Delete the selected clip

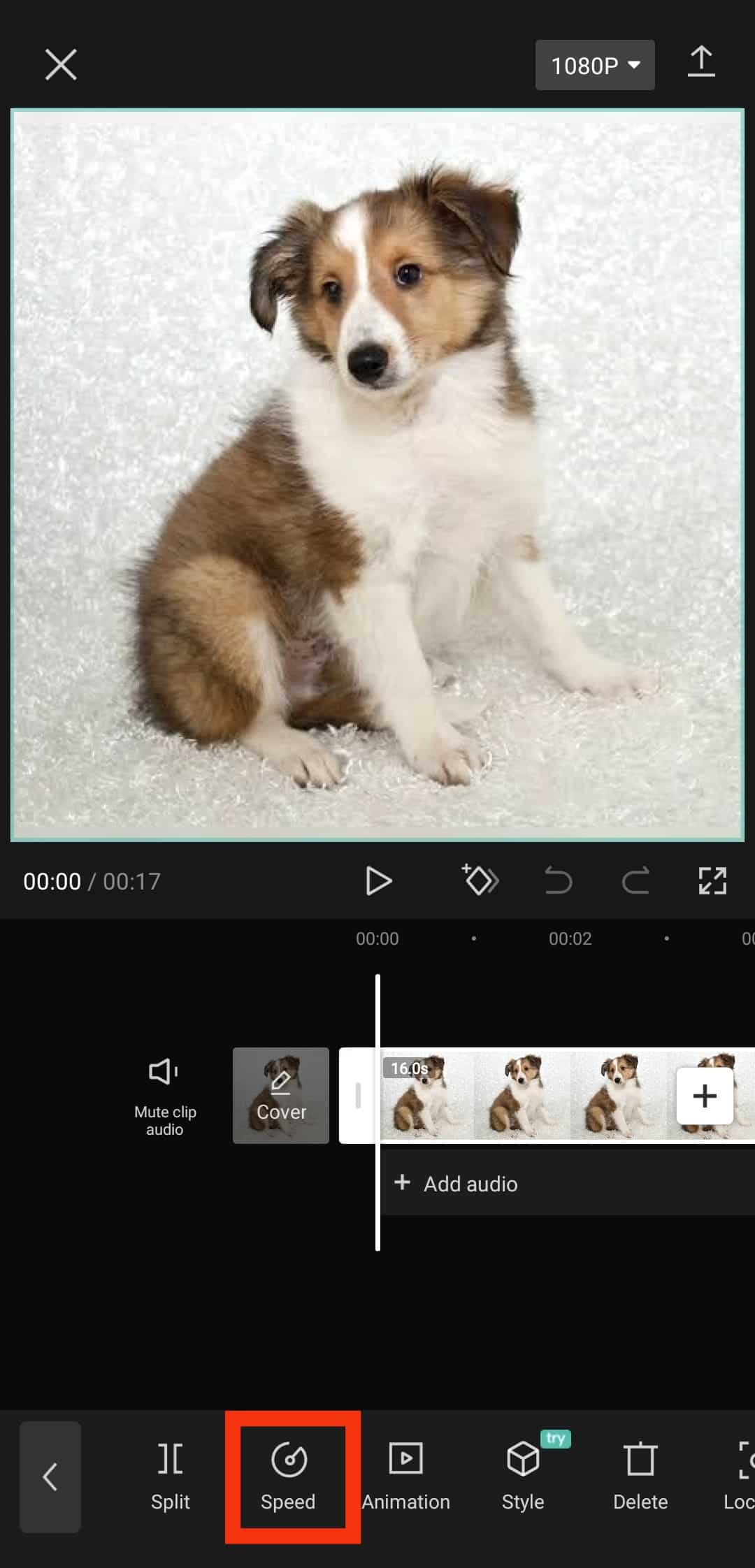tap(640, 1477)
